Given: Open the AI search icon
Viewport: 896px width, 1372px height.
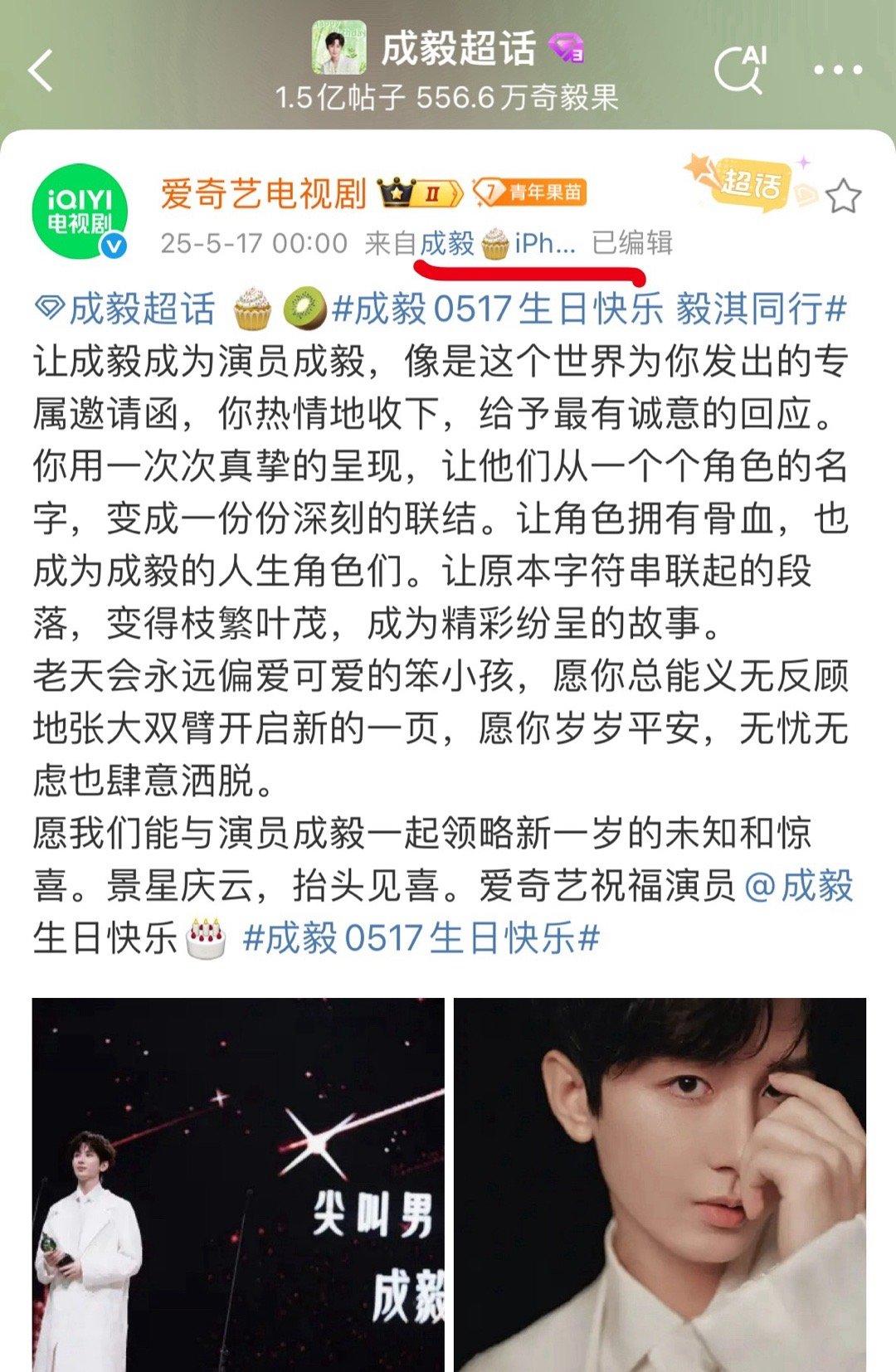Looking at the screenshot, I should coord(740,70).
